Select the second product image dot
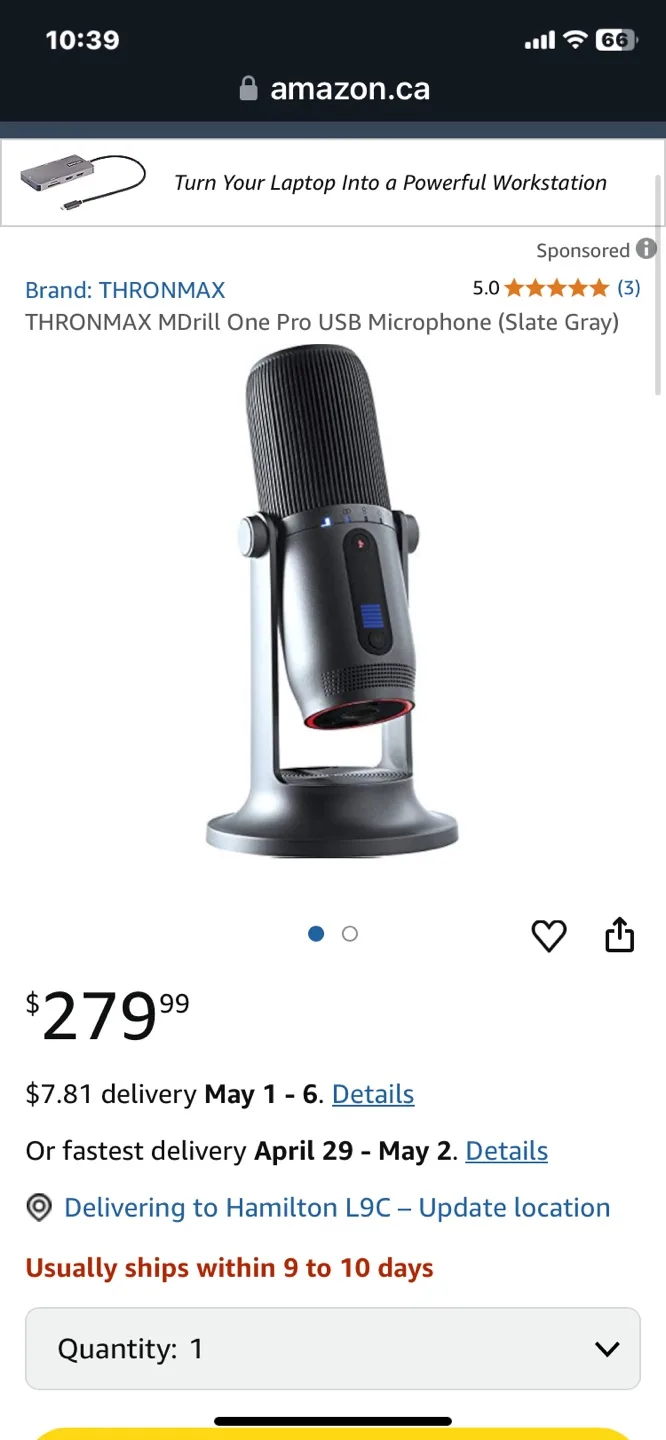Screen dimensions: 666x1440 (x=350, y=934)
